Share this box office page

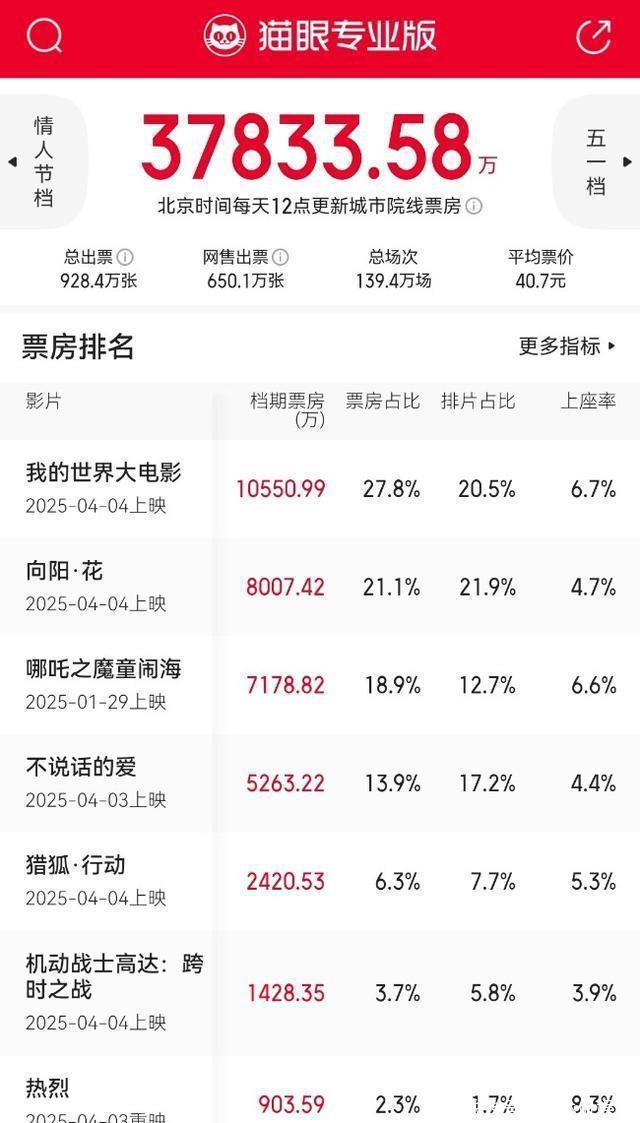pyautogui.click(x=593, y=36)
